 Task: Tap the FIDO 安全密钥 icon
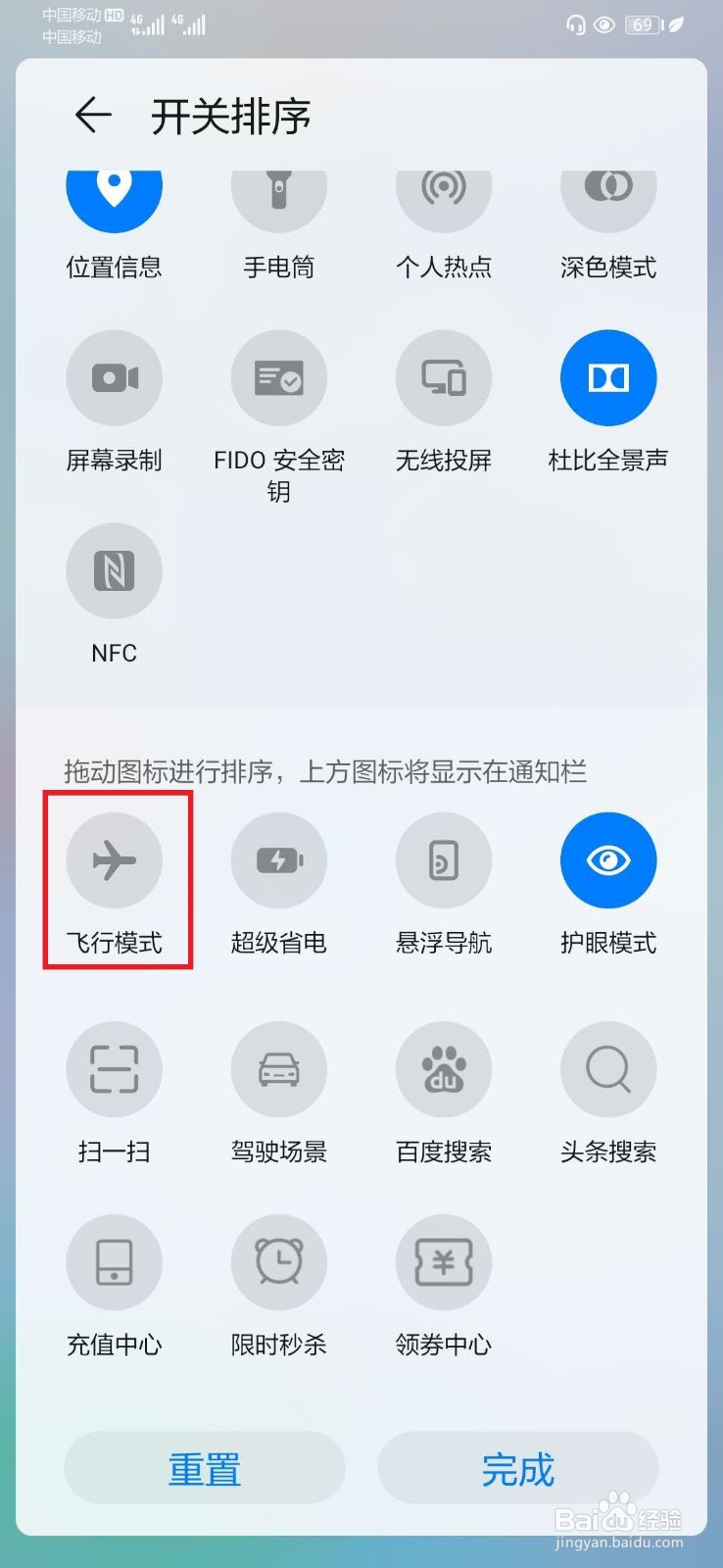coord(278,377)
